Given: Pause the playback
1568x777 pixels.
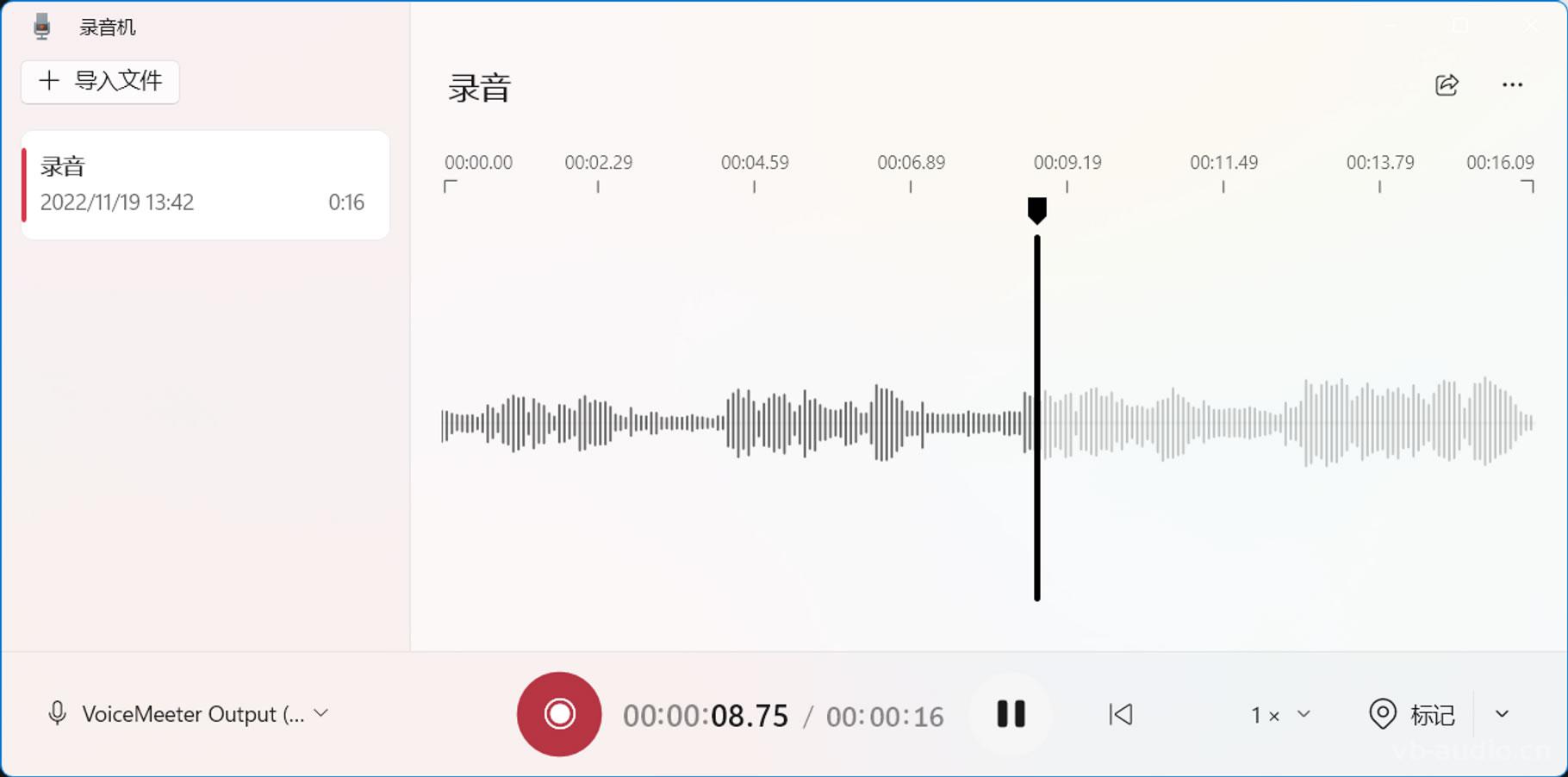Looking at the screenshot, I should (x=1011, y=714).
